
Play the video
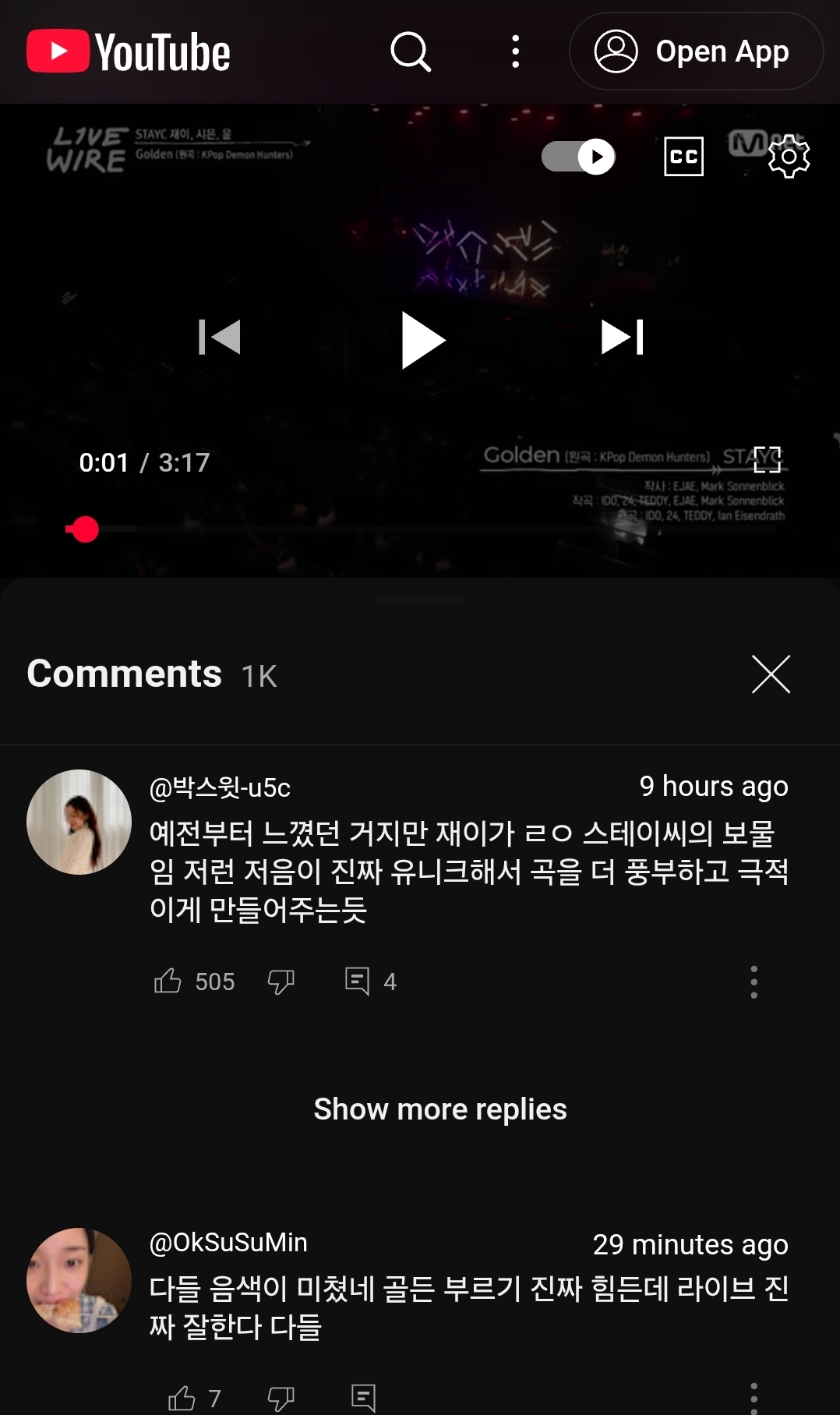pyautogui.click(x=422, y=339)
